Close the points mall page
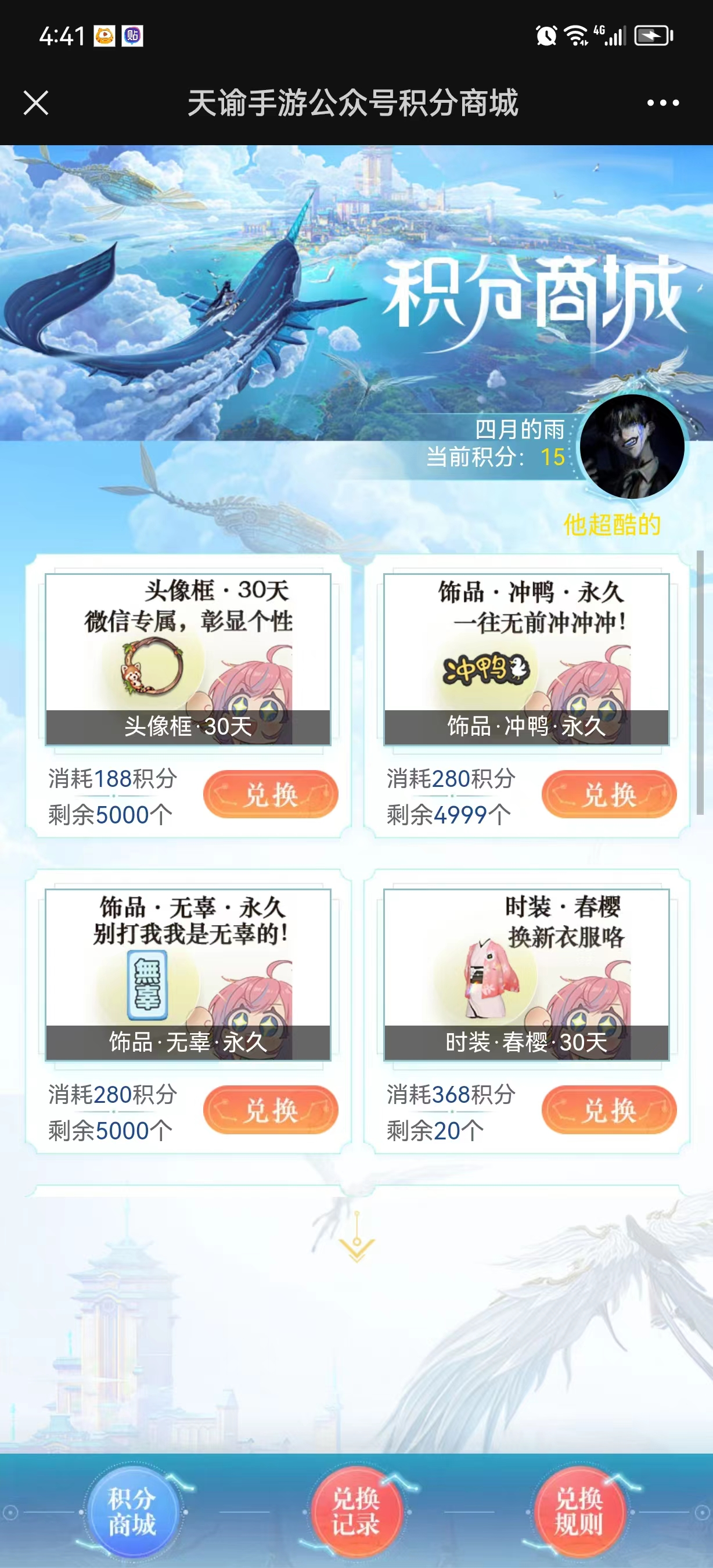 point(36,102)
